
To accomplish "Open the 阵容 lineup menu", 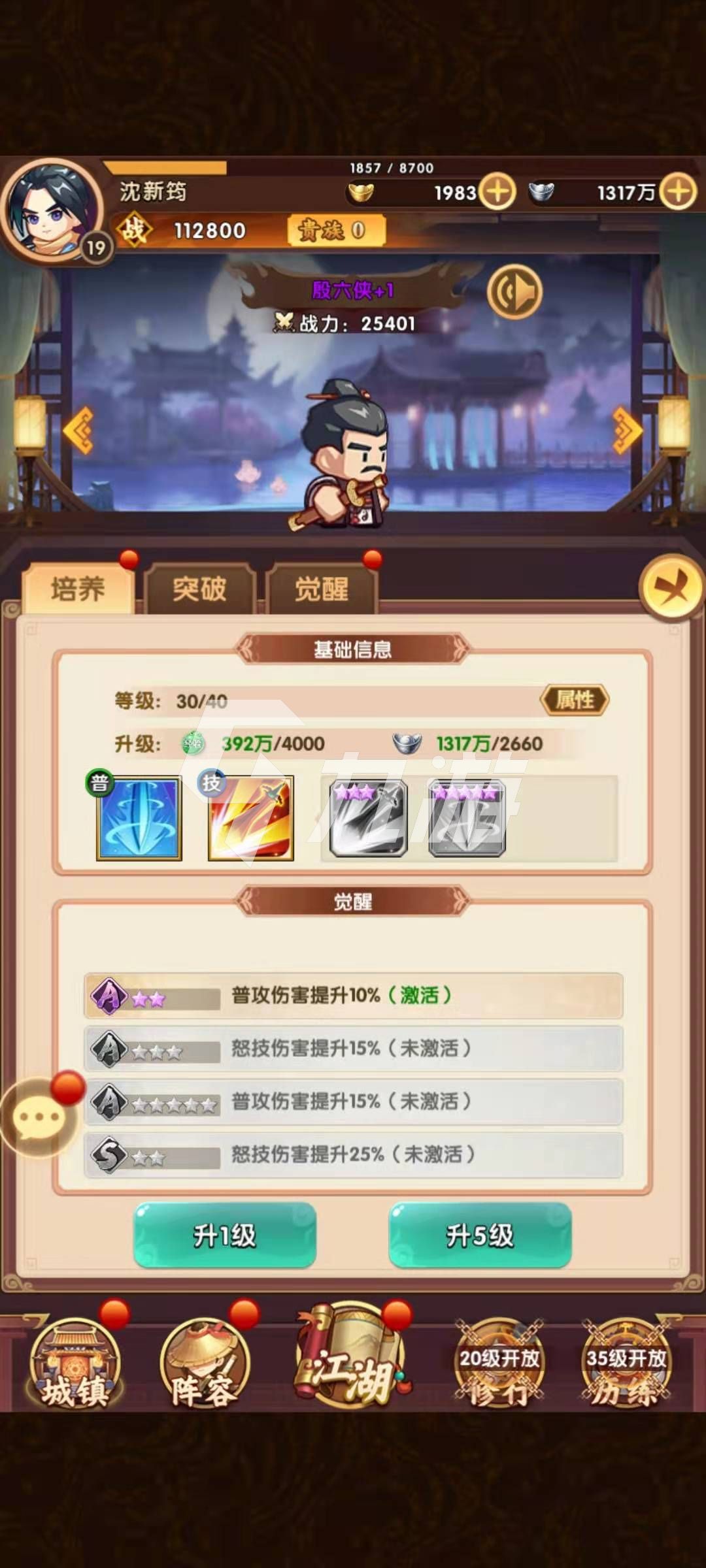I will (x=203, y=1364).
